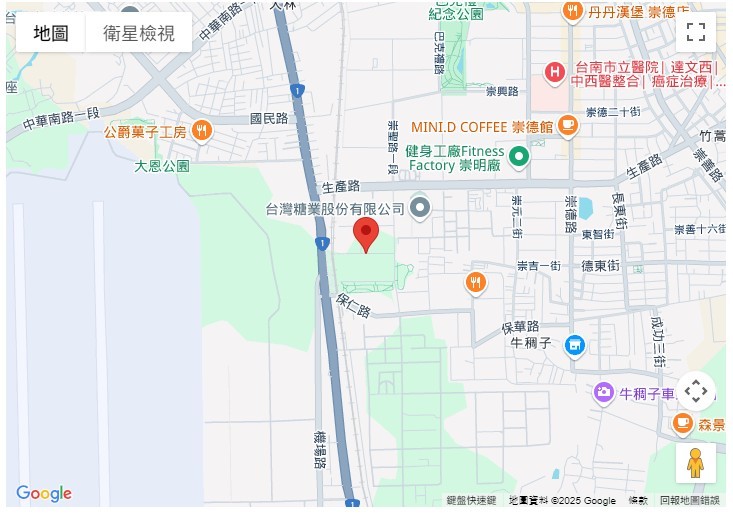Tap the Street View pegman

tap(695, 463)
